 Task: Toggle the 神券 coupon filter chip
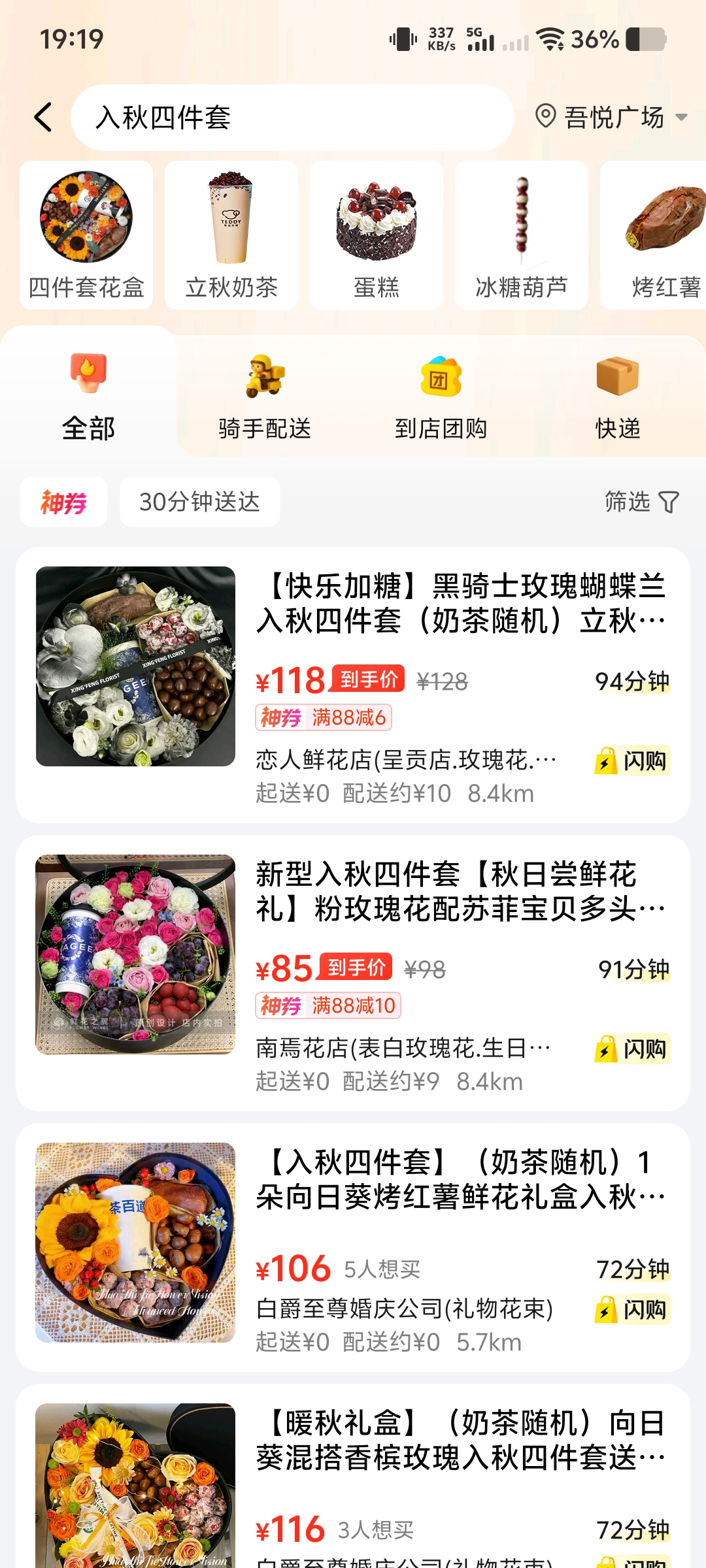tap(63, 501)
